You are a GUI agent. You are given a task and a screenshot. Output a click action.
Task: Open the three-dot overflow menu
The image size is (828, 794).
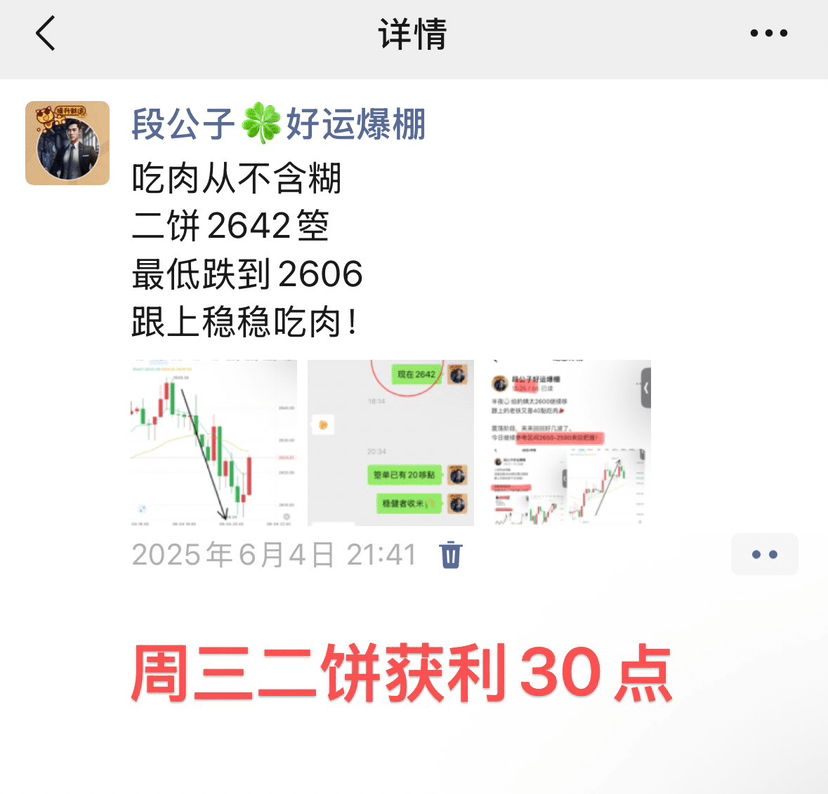coord(768,34)
